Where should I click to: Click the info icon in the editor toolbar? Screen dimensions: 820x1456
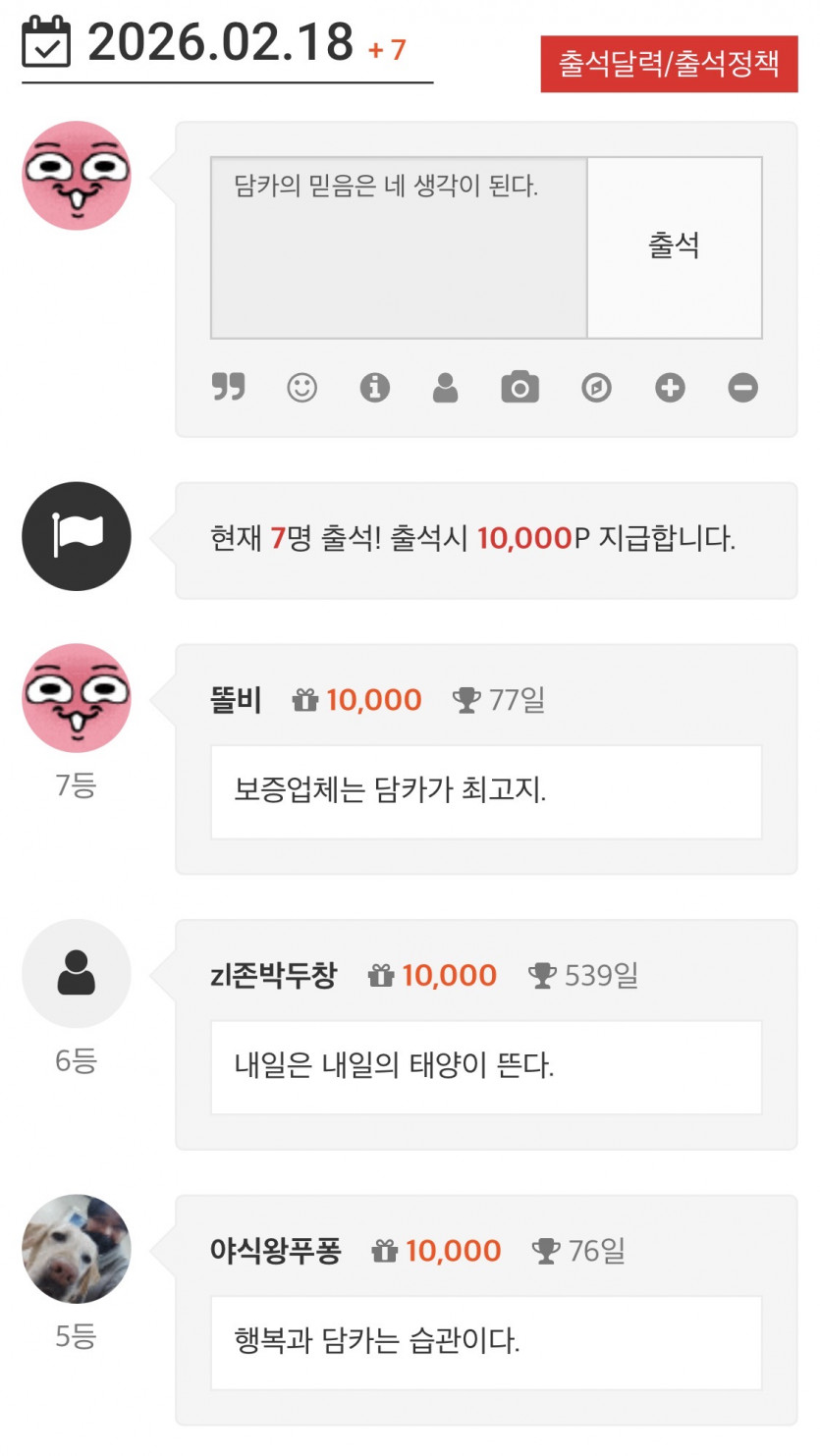375,387
